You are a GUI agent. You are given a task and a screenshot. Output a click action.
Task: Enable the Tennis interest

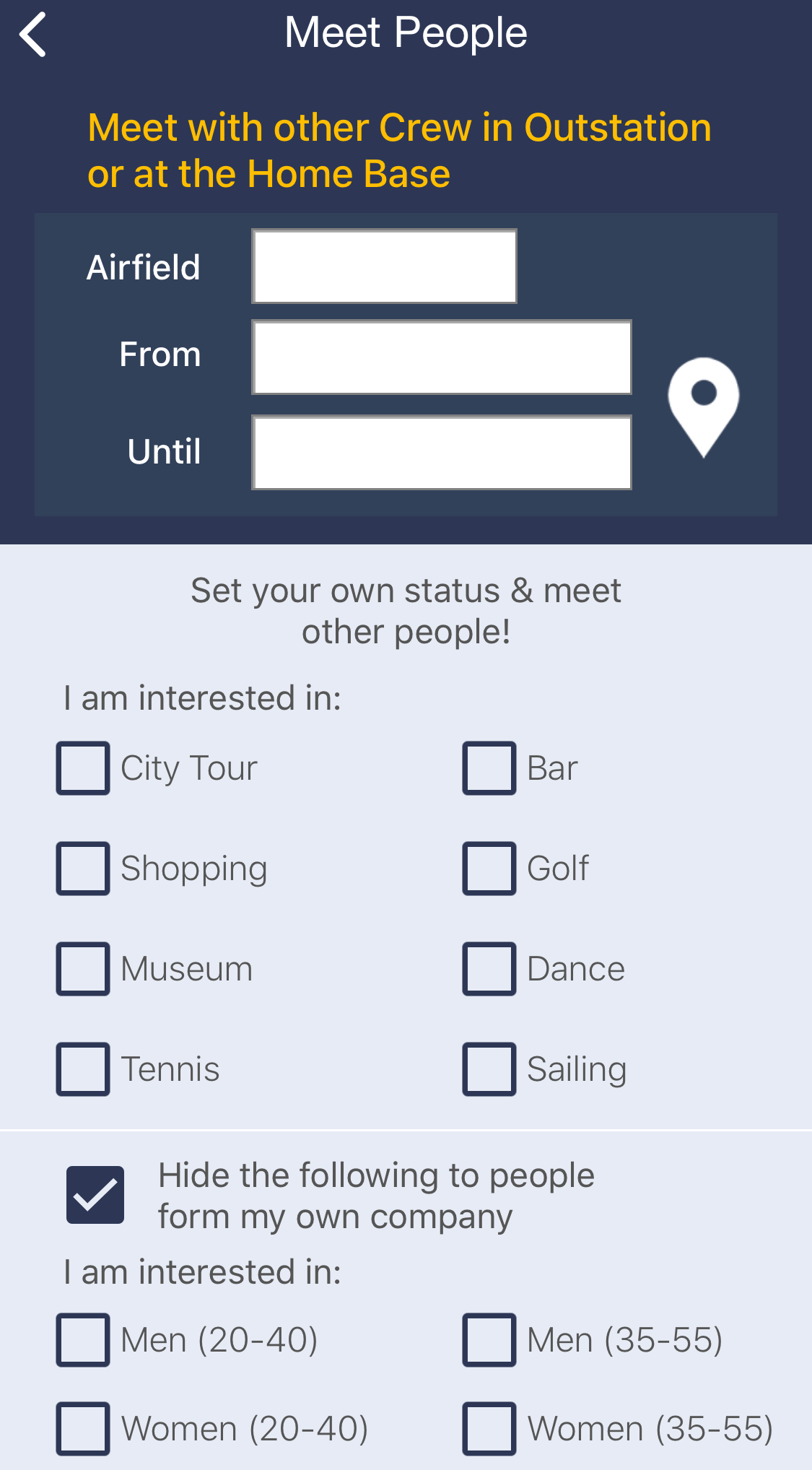pos(83,1069)
